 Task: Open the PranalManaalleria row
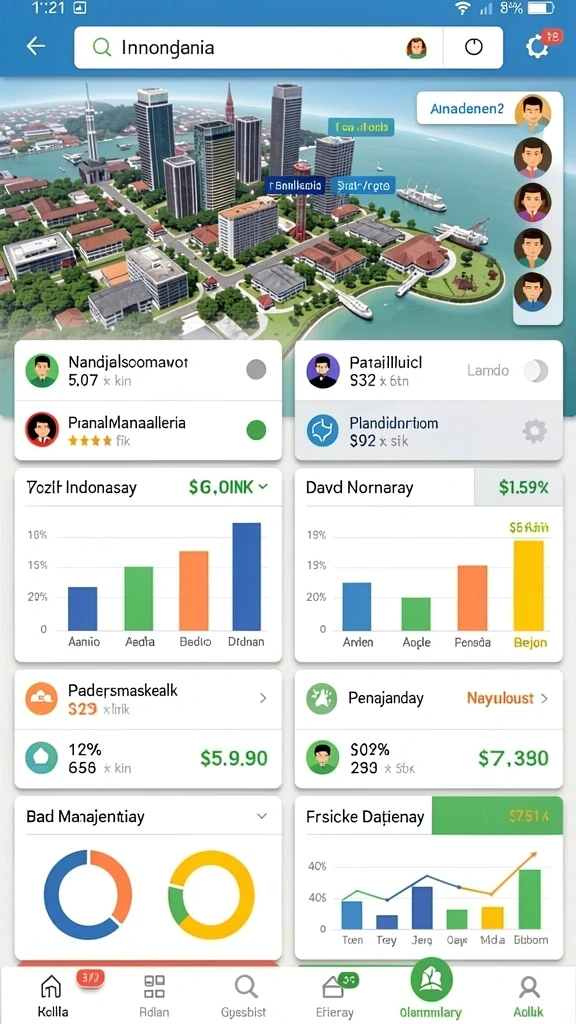pyautogui.click(x=148, y=430)
